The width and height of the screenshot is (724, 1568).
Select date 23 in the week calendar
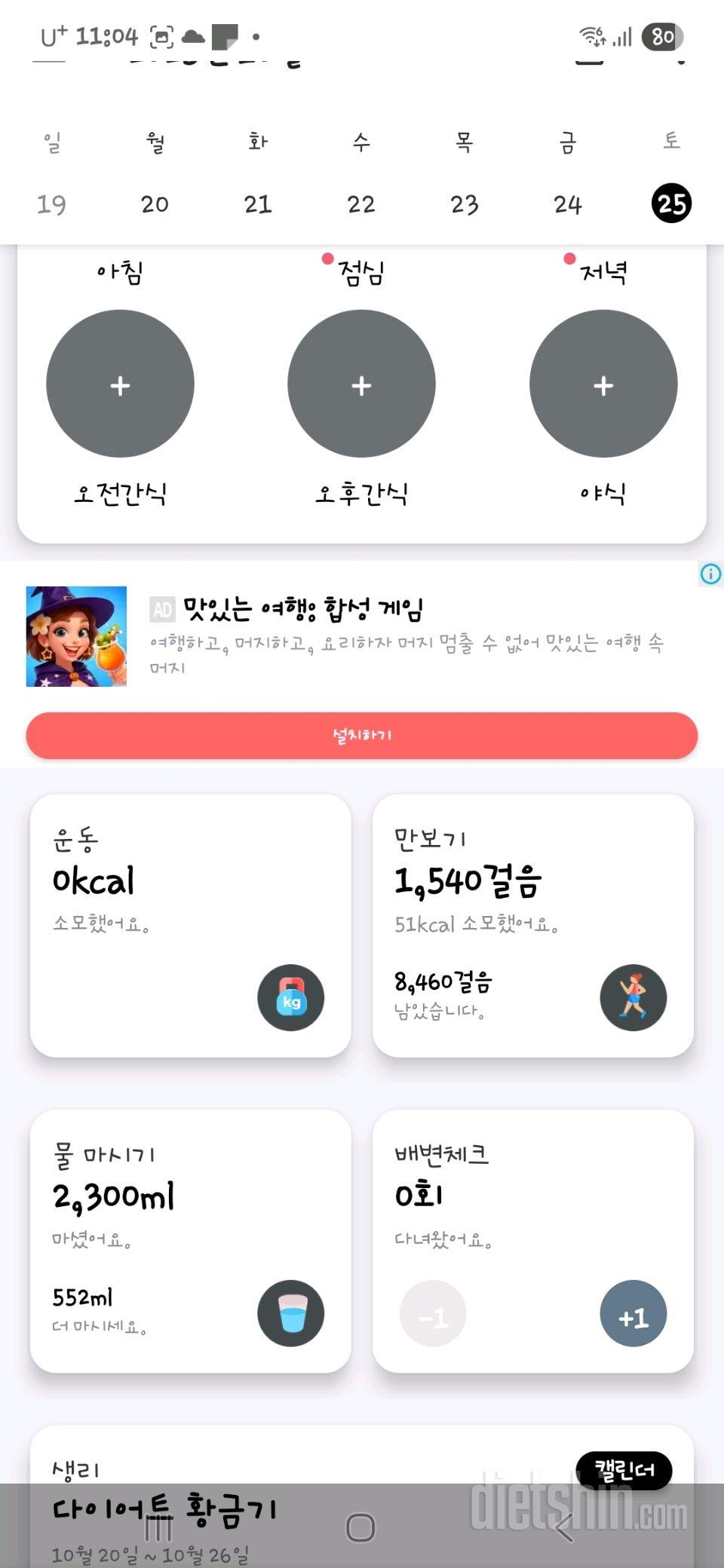[x=465, y=204]
